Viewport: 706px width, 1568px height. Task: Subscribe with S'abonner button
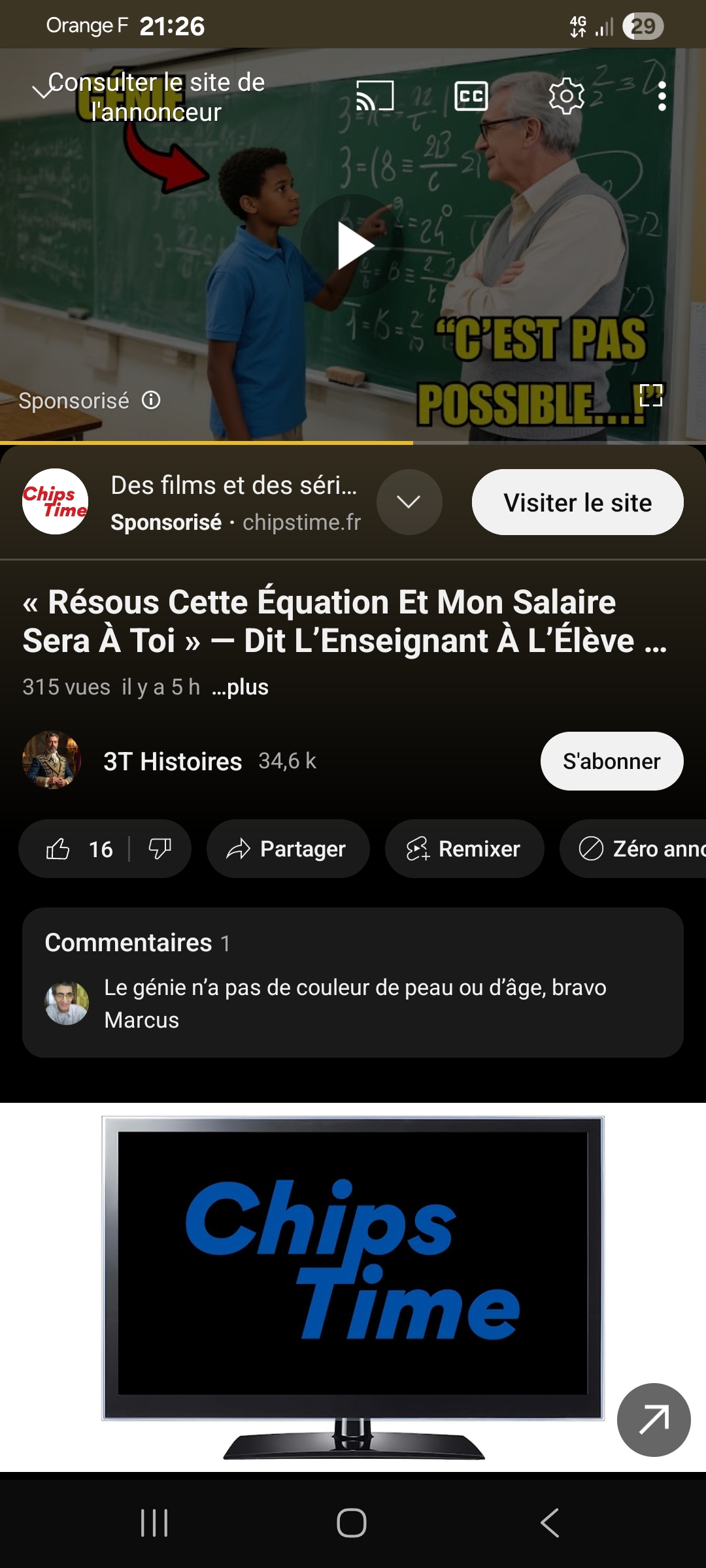coord(611,761)
